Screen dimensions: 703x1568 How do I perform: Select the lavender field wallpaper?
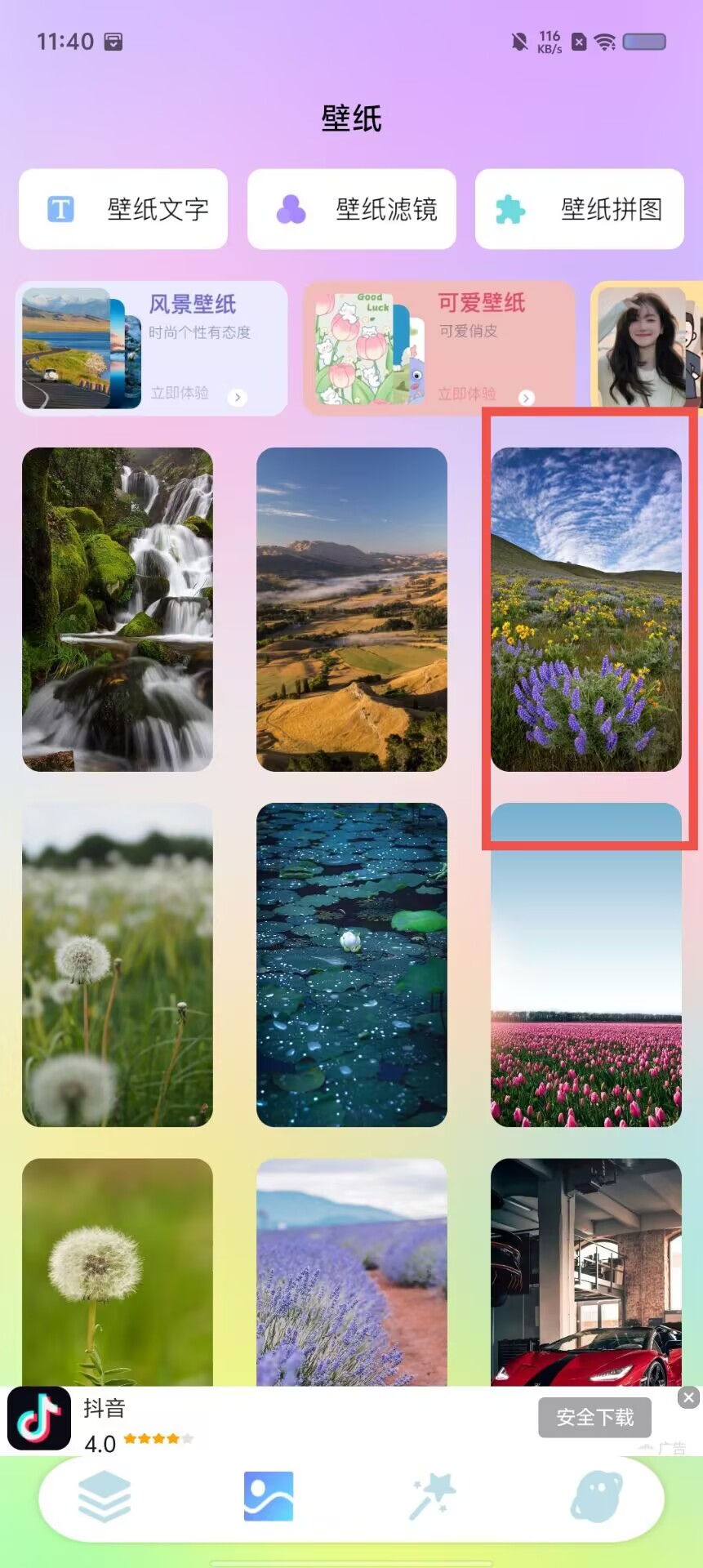point(352,1272)
